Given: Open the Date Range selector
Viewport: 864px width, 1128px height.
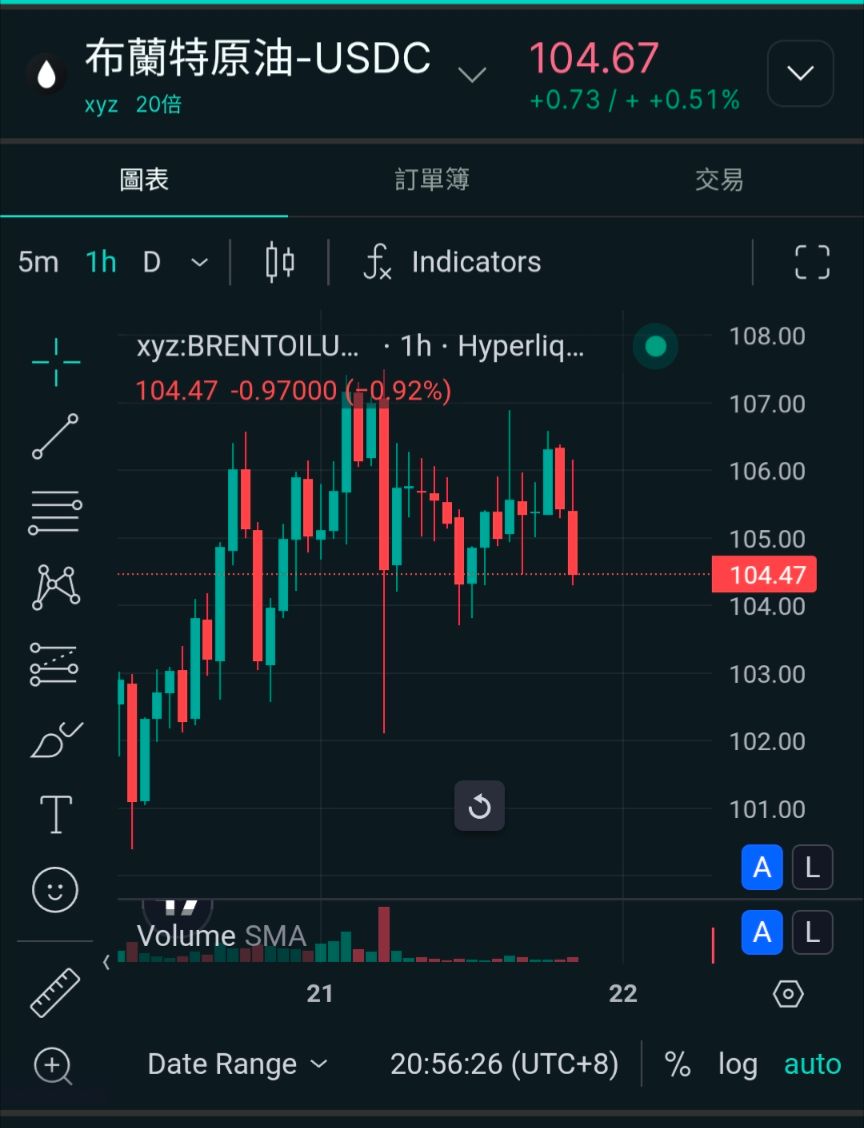Looking at the screenshot, I should 237,1064.
